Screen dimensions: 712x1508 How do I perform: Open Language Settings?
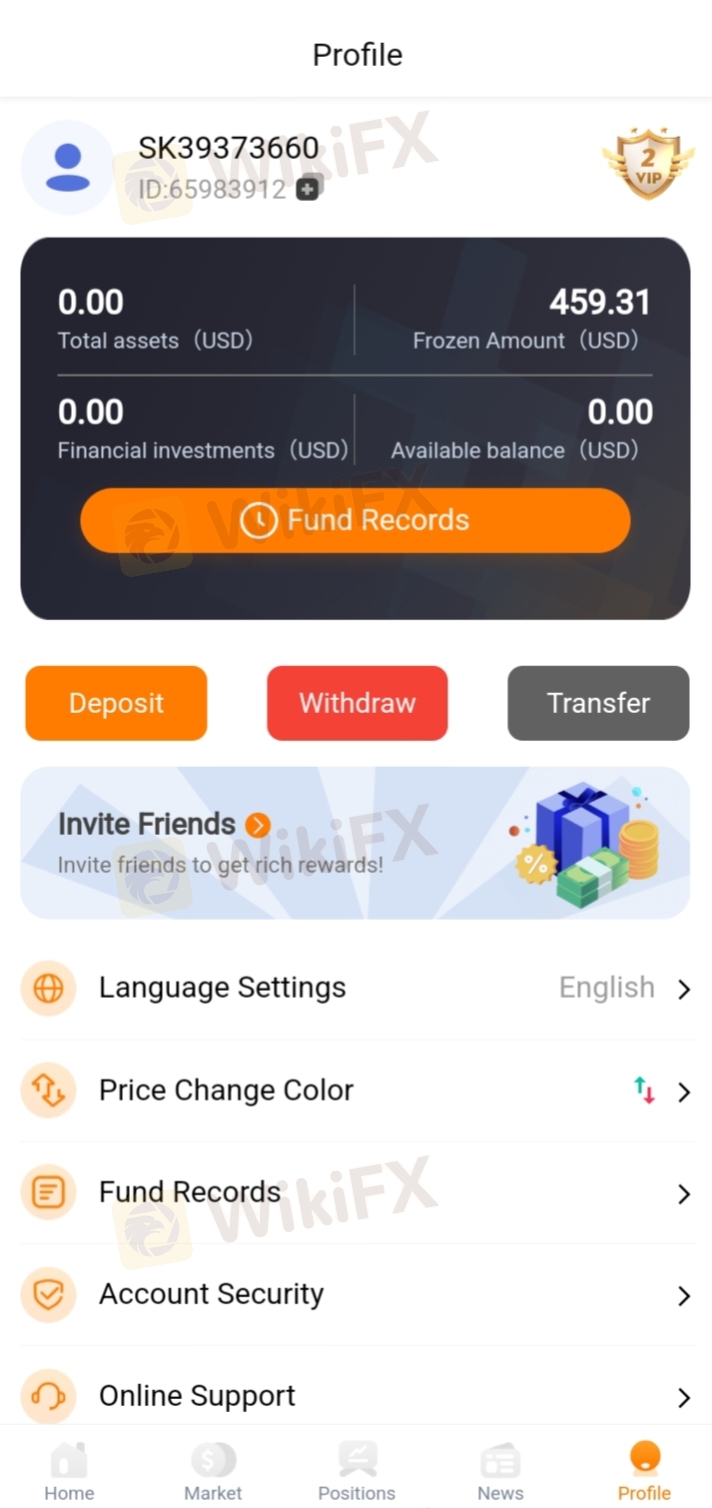(x=356, y=988)
